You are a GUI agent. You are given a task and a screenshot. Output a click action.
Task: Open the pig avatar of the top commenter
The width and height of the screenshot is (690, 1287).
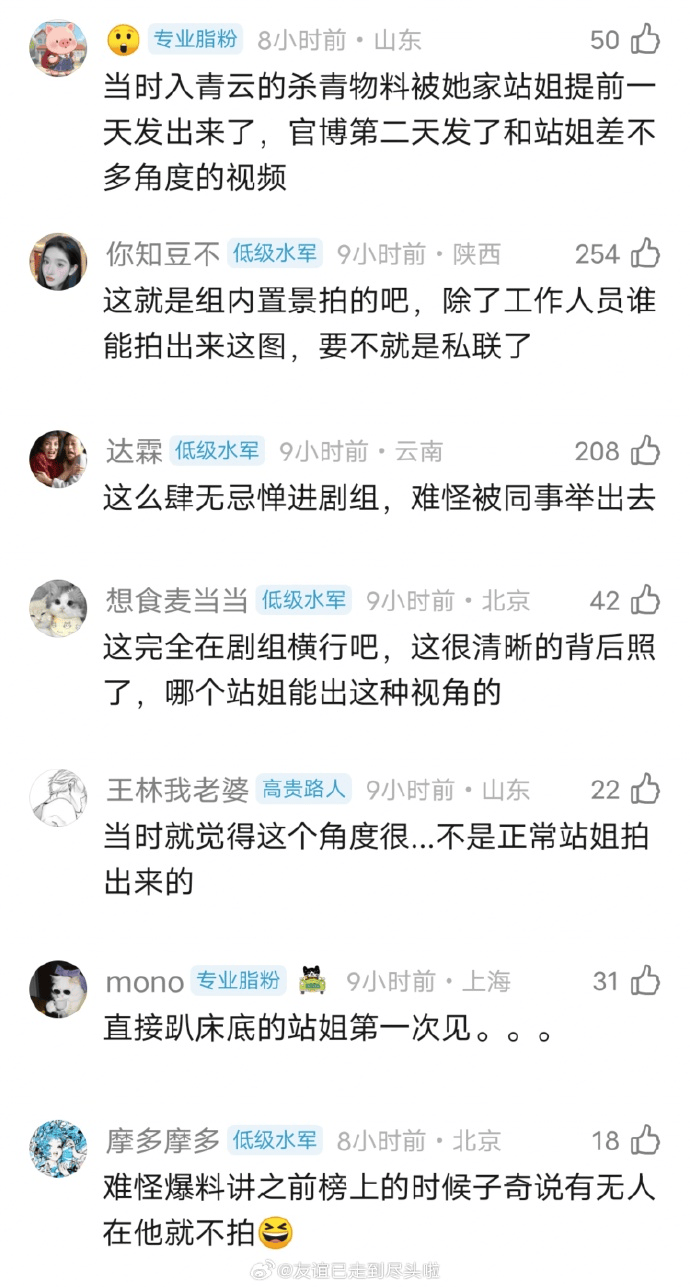pos(58,47)
